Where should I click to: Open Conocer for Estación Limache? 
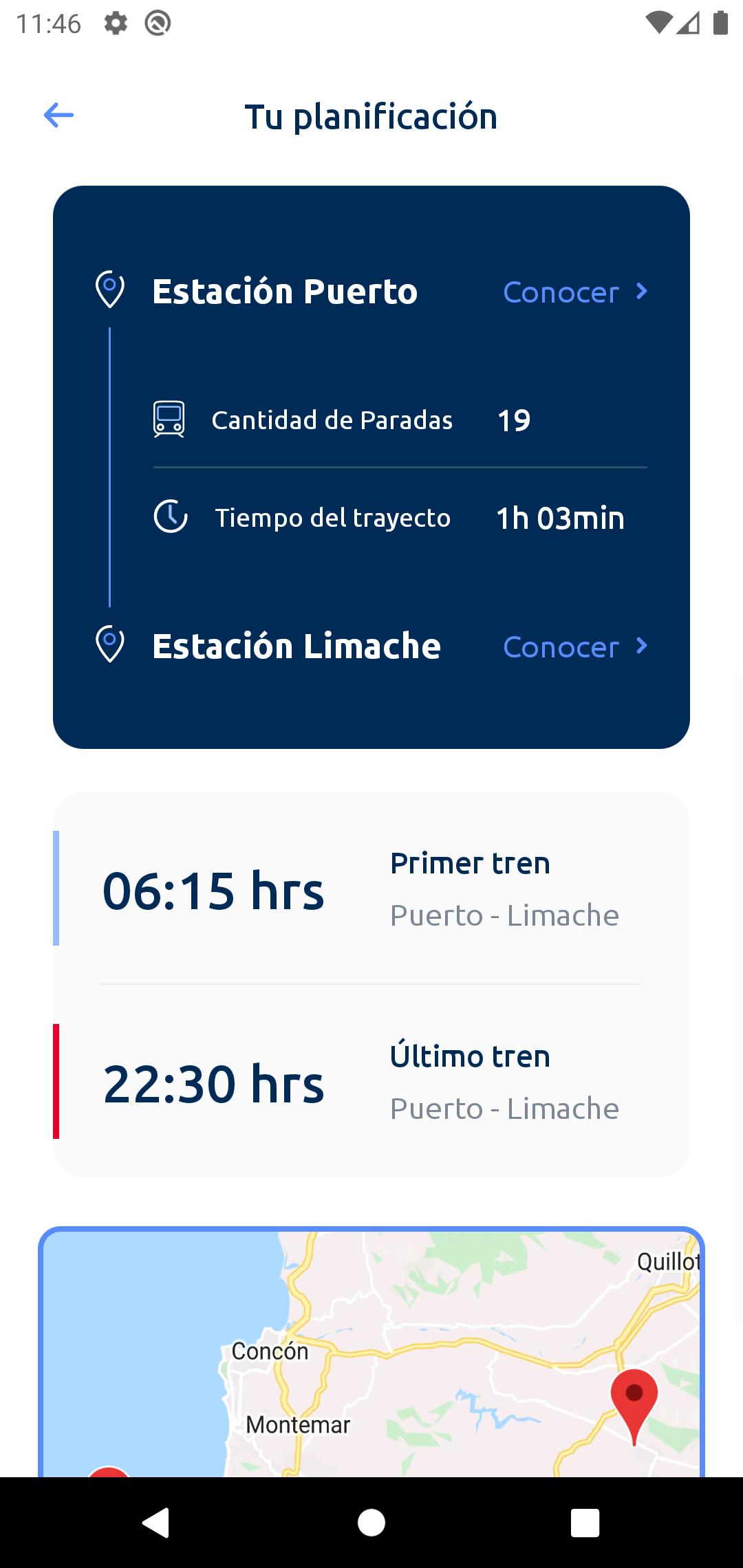pyautogui.click(x=575, y=646)
